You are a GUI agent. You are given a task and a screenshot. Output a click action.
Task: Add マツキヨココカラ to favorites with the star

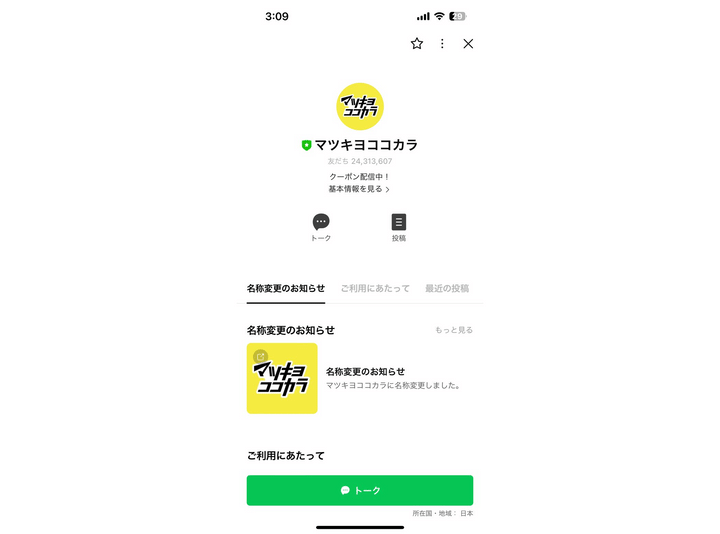tap(417, 44)
